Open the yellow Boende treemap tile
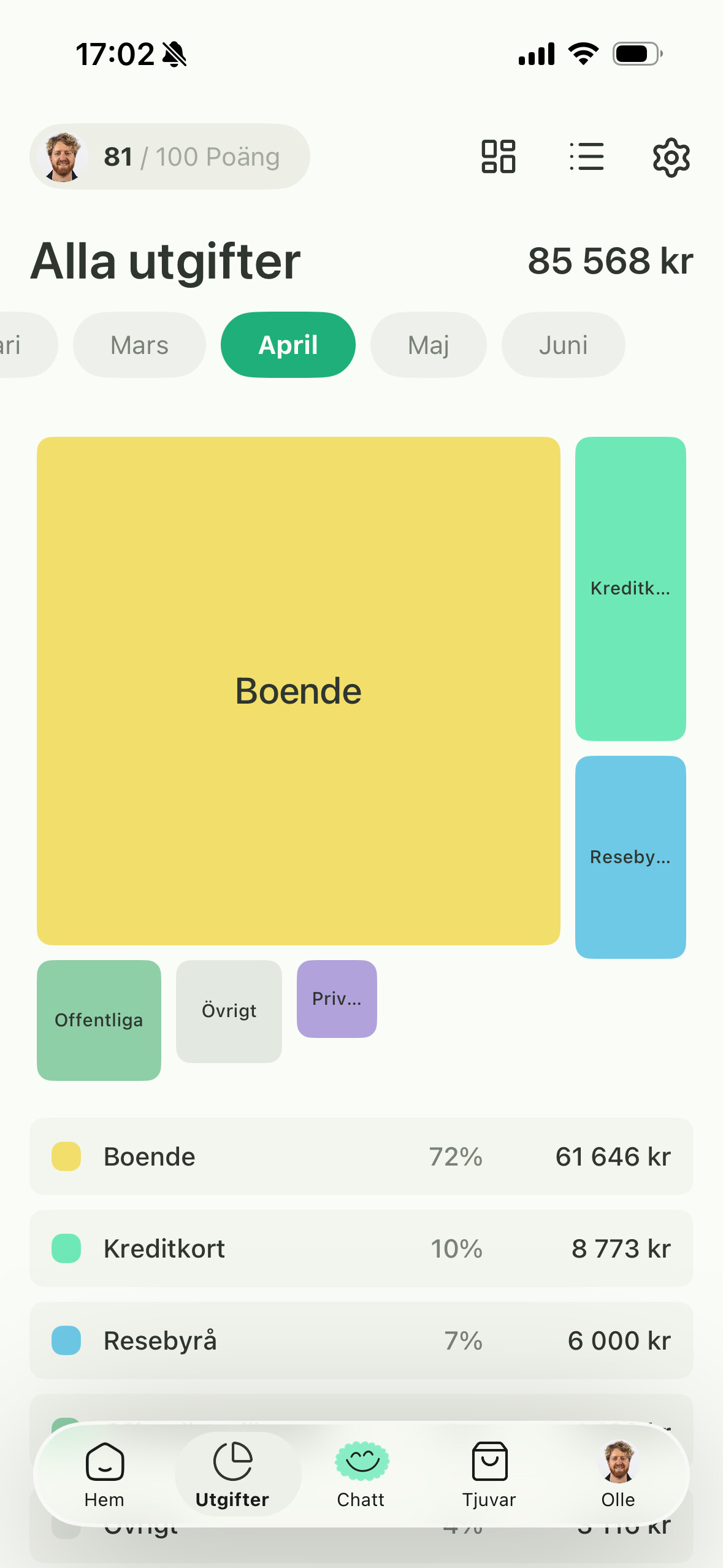This screenshot has width=723, height=1568. pyautogui.click(x=299, y=691)
